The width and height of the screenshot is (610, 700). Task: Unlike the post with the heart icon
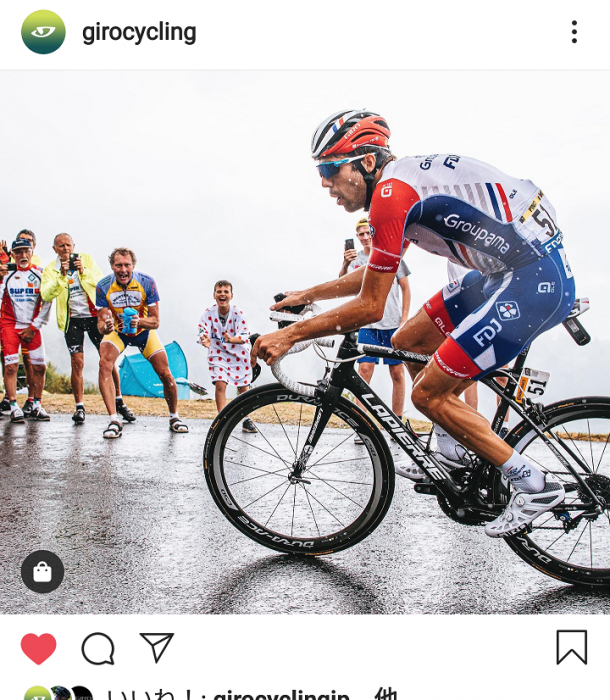[39, 648]
